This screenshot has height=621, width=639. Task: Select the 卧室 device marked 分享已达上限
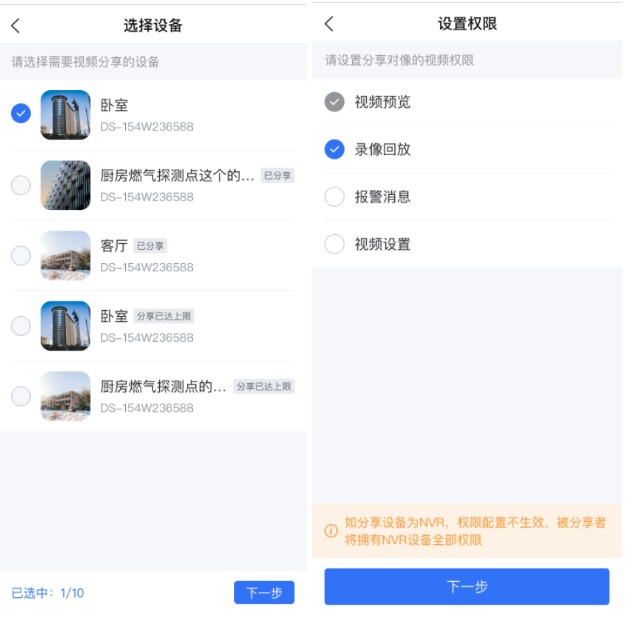pyautogui.click(x=20, y=326)
